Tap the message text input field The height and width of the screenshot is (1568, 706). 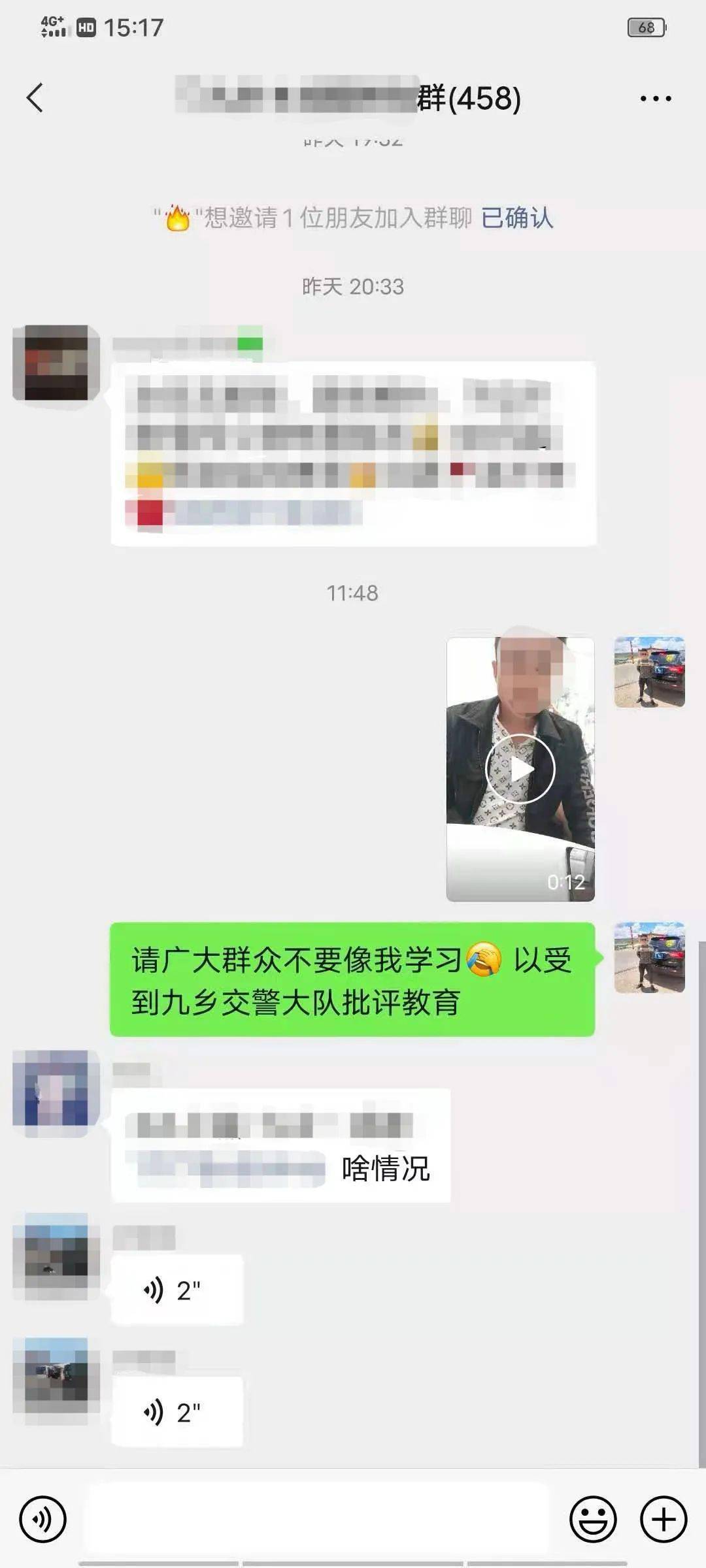pos(317,1519)
